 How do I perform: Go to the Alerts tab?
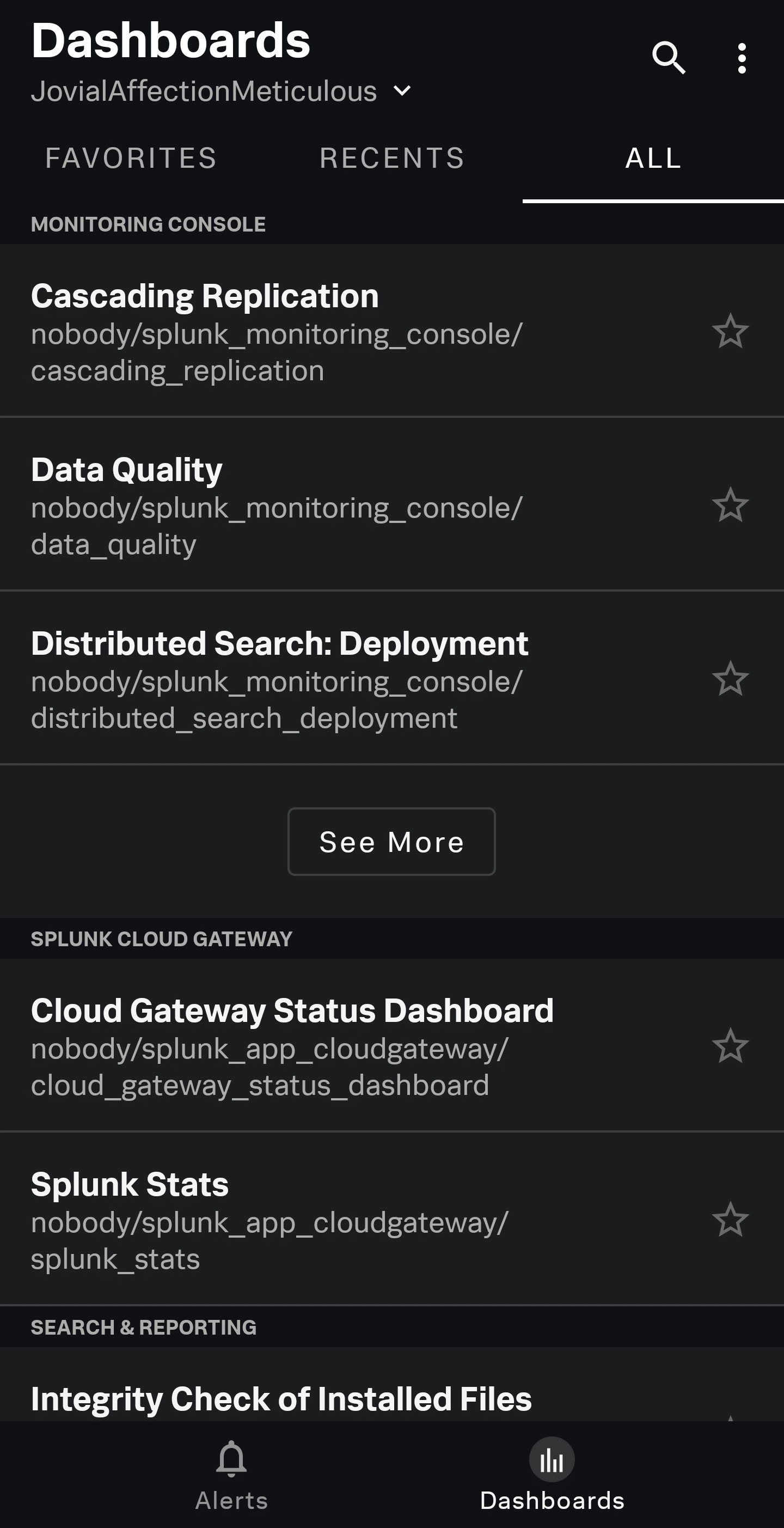pos(231,1476)
